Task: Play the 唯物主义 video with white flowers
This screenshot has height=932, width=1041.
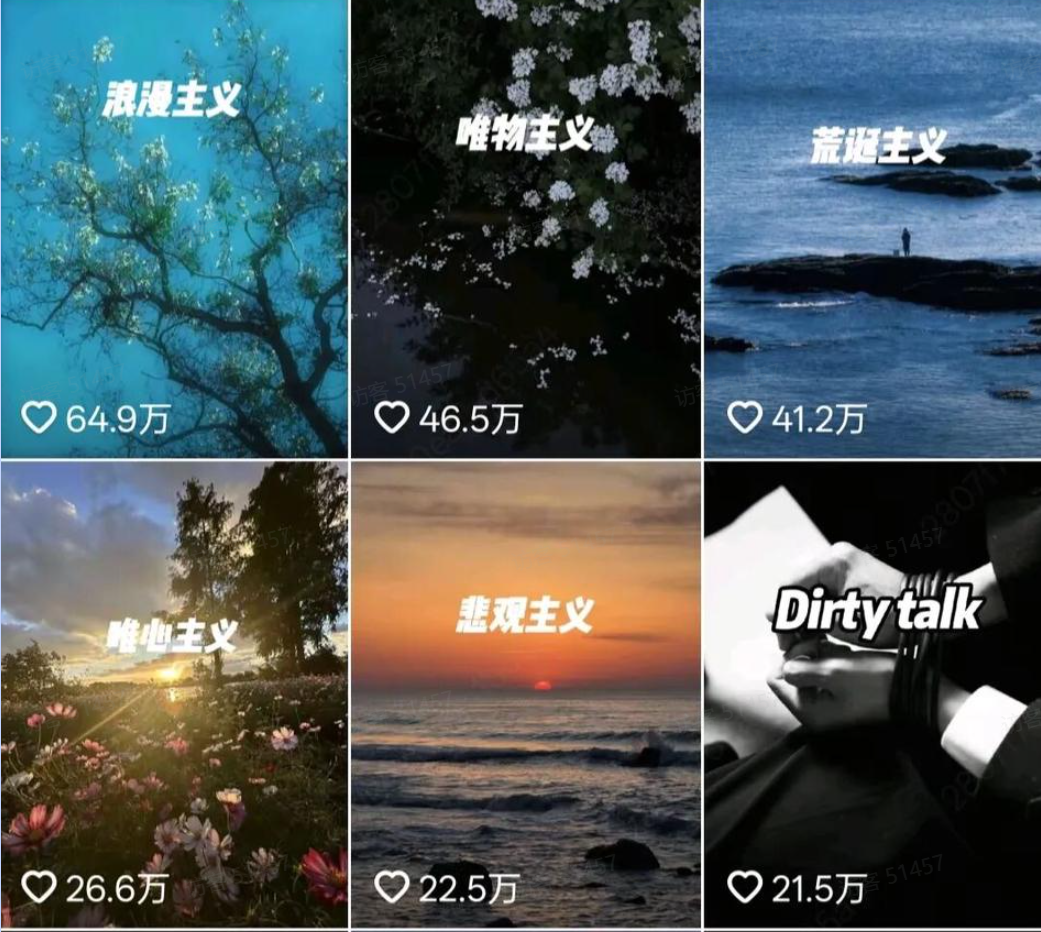Action: click(x=526, y=230)
